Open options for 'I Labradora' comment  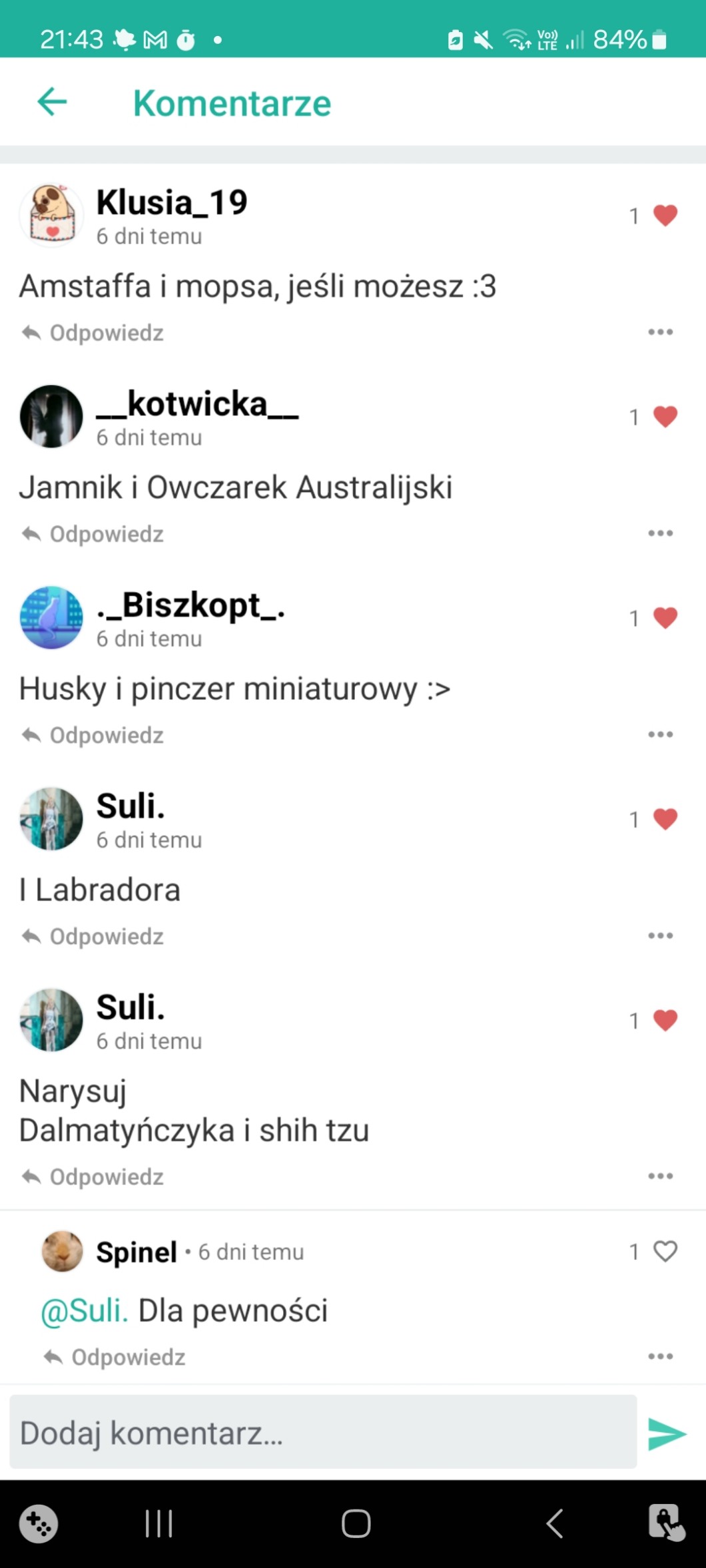pos(660,935)
